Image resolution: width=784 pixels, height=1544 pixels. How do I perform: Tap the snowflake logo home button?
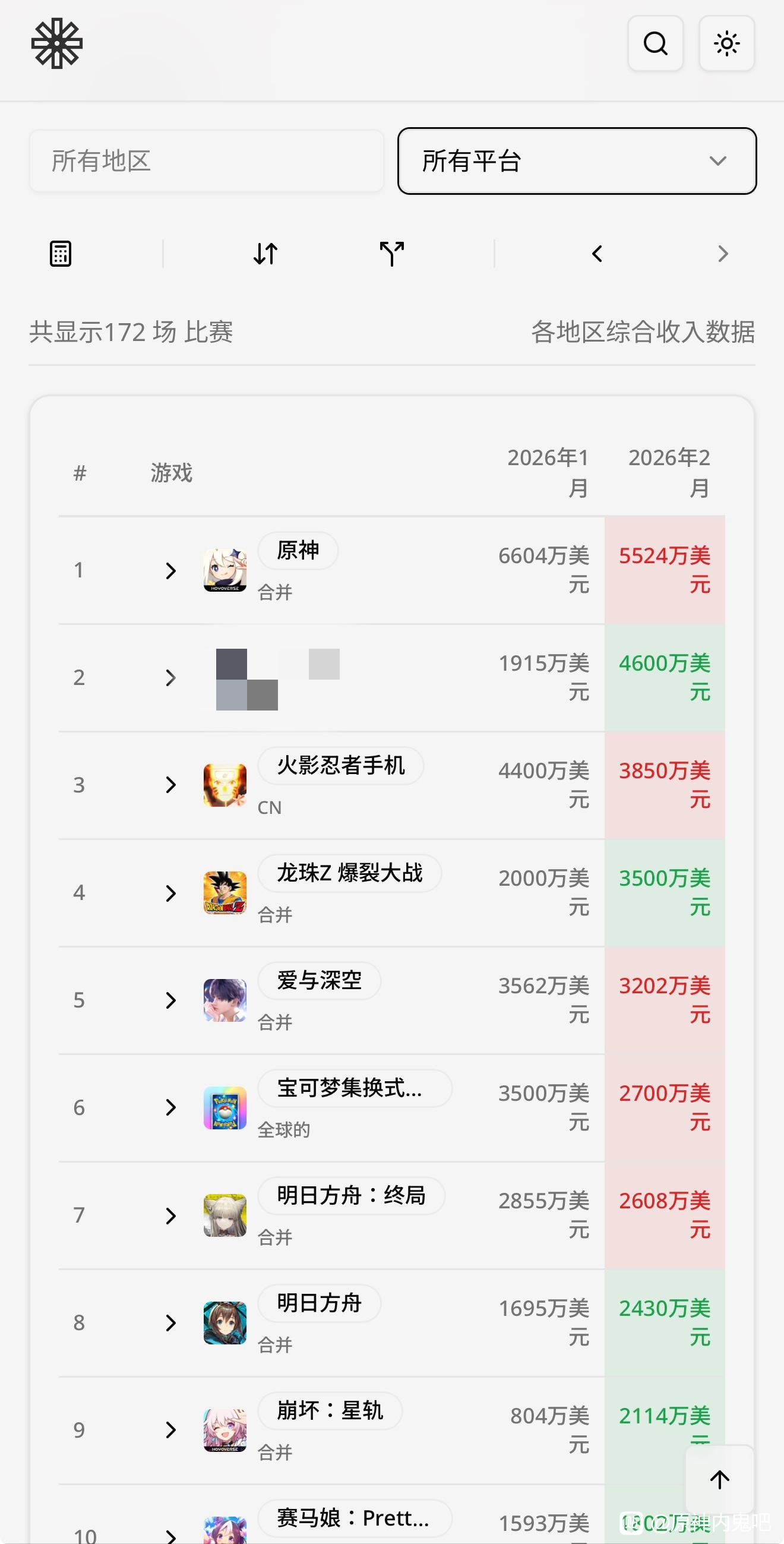coord(57,44)
